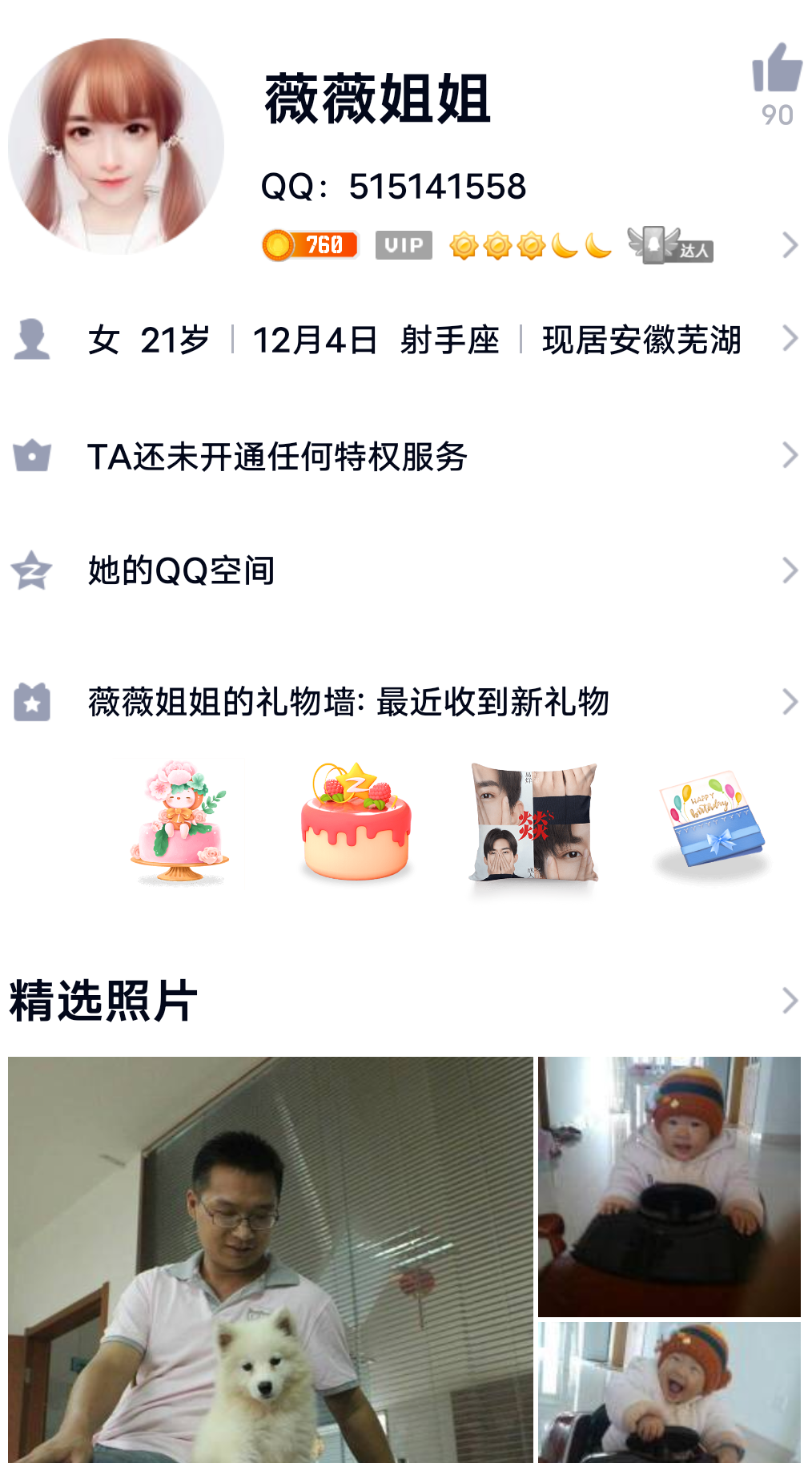Viewport: 812px width, 1463px height.
Task: Select the Happy Birthday gift box
Action: click(x=711, y=820)
